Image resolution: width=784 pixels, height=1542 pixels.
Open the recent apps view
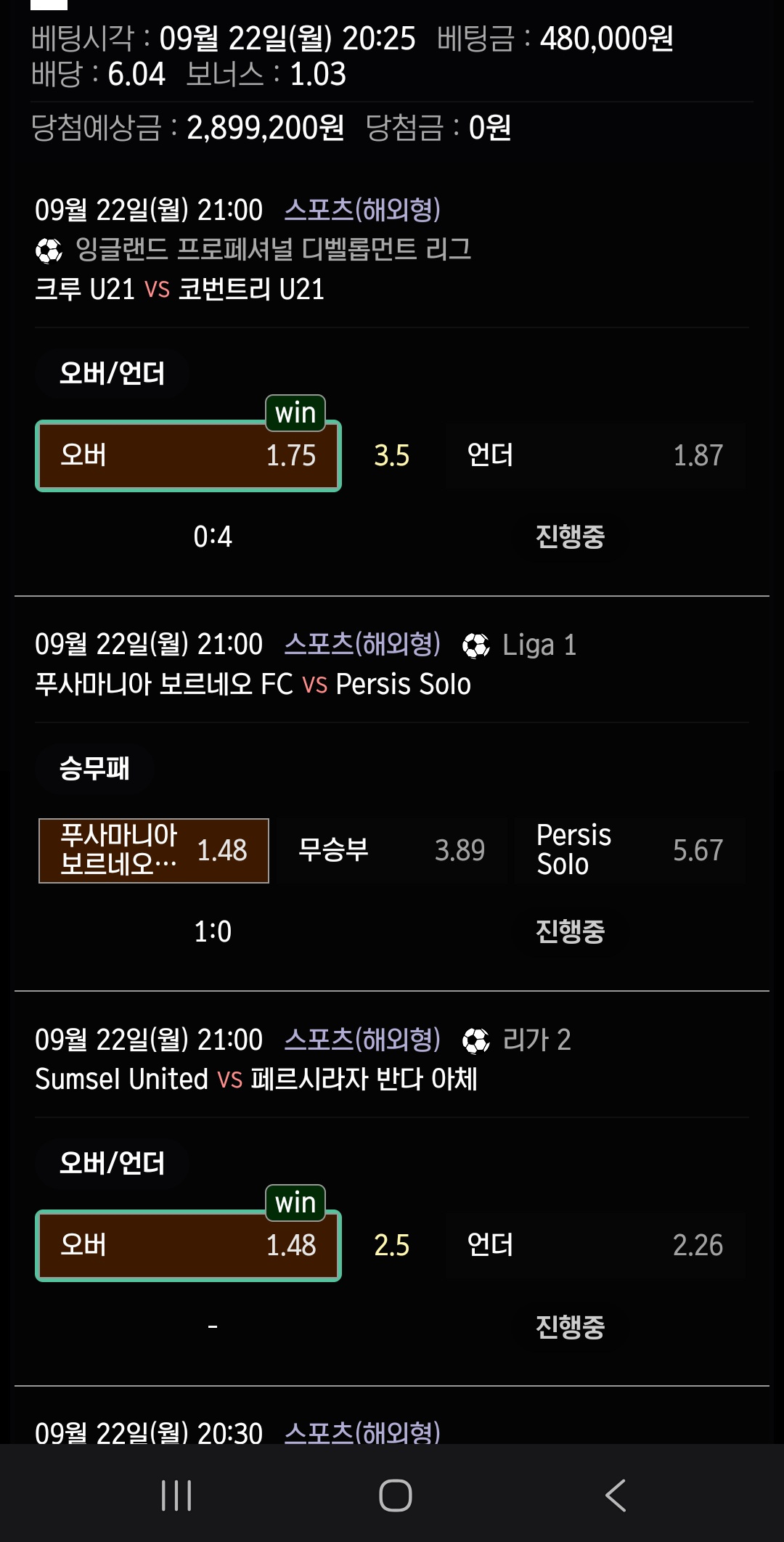pos(176,1496)
